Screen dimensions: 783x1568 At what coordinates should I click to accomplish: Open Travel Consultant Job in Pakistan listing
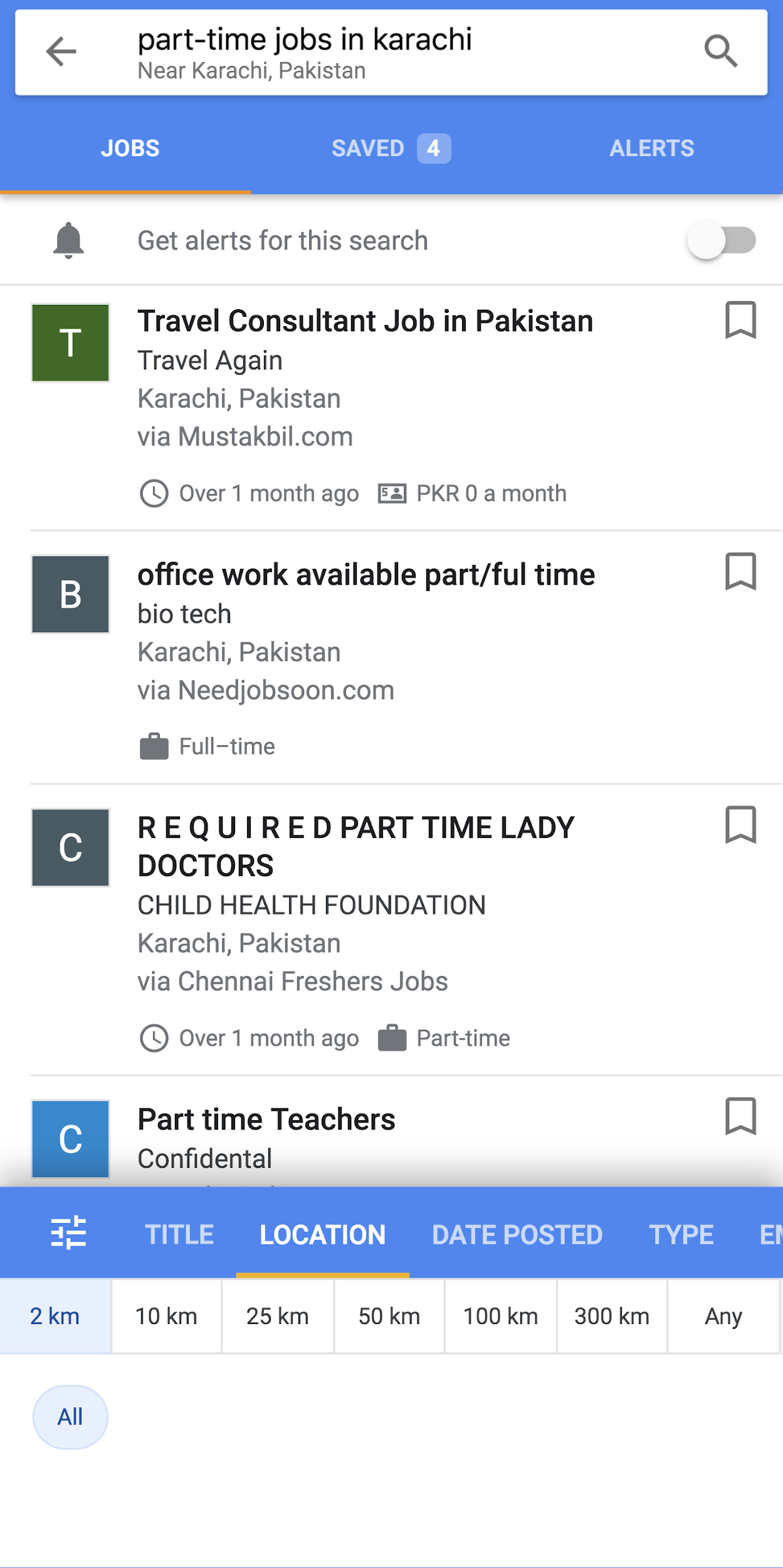365,322
